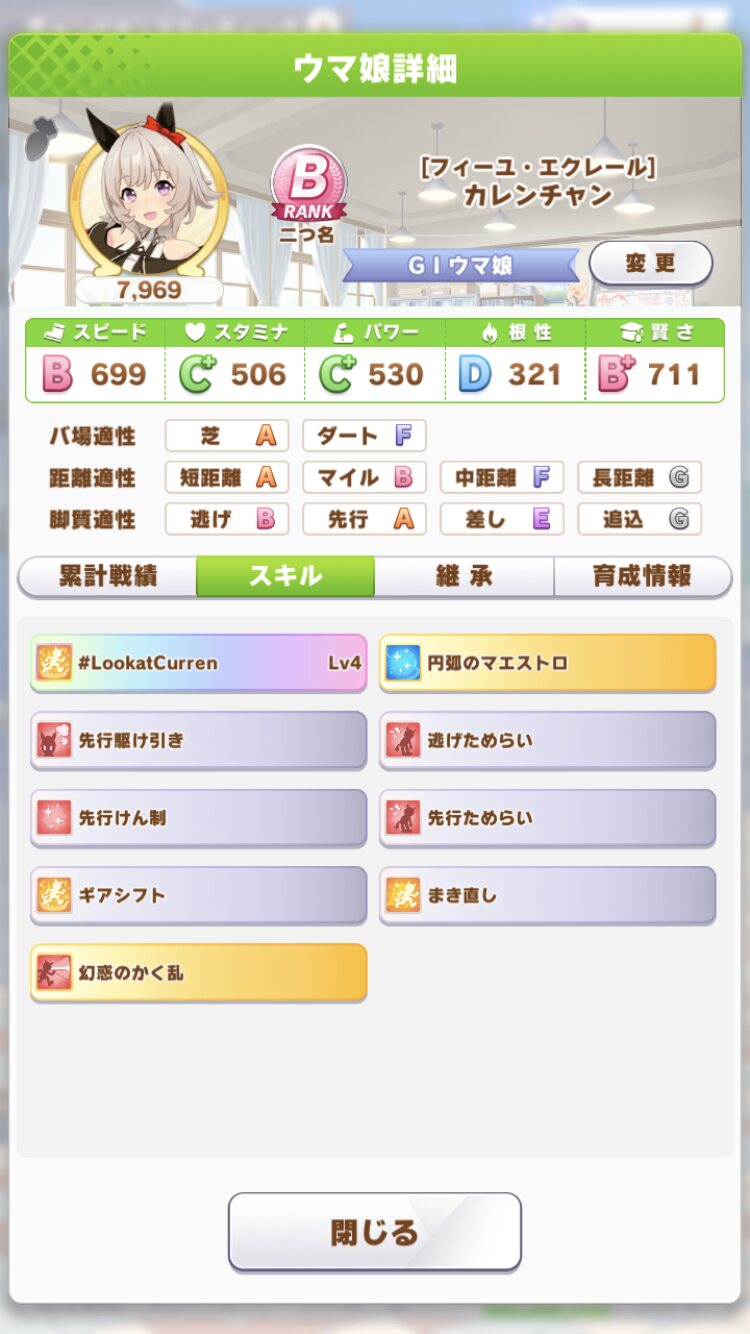
Task: Switch to the 育成情報 tab
Action: click(x=642, y=576)
